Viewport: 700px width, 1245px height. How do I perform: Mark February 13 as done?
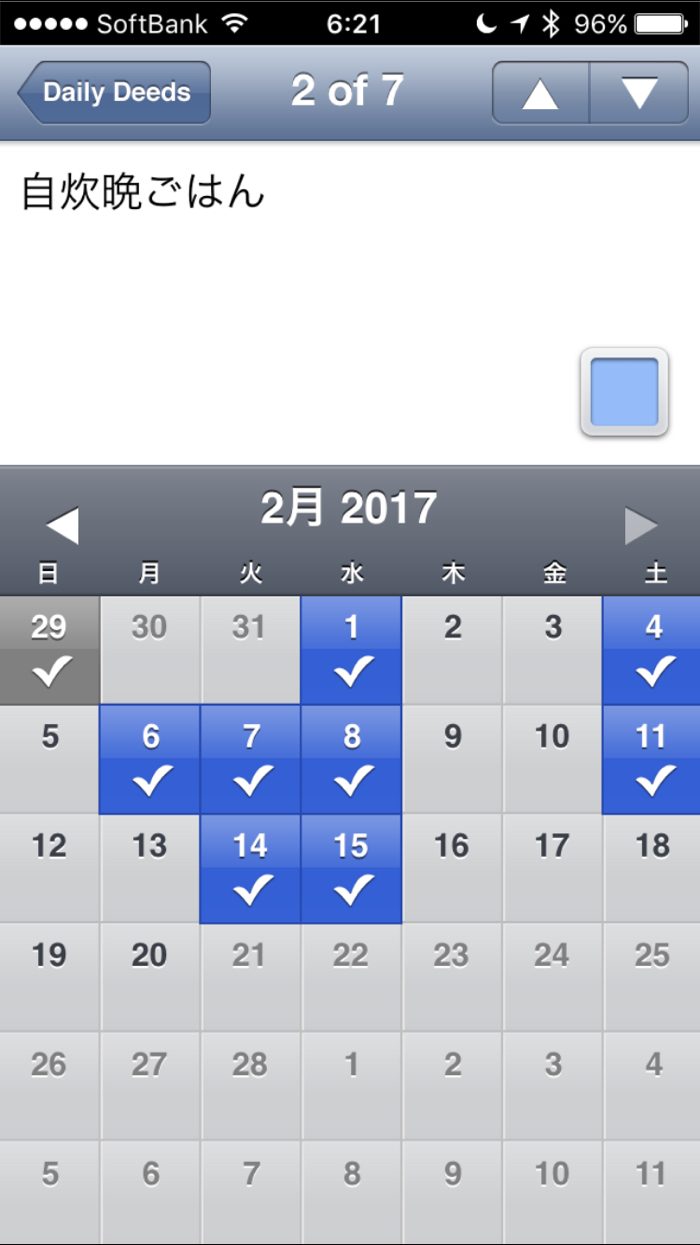click(x=150, y=868)
